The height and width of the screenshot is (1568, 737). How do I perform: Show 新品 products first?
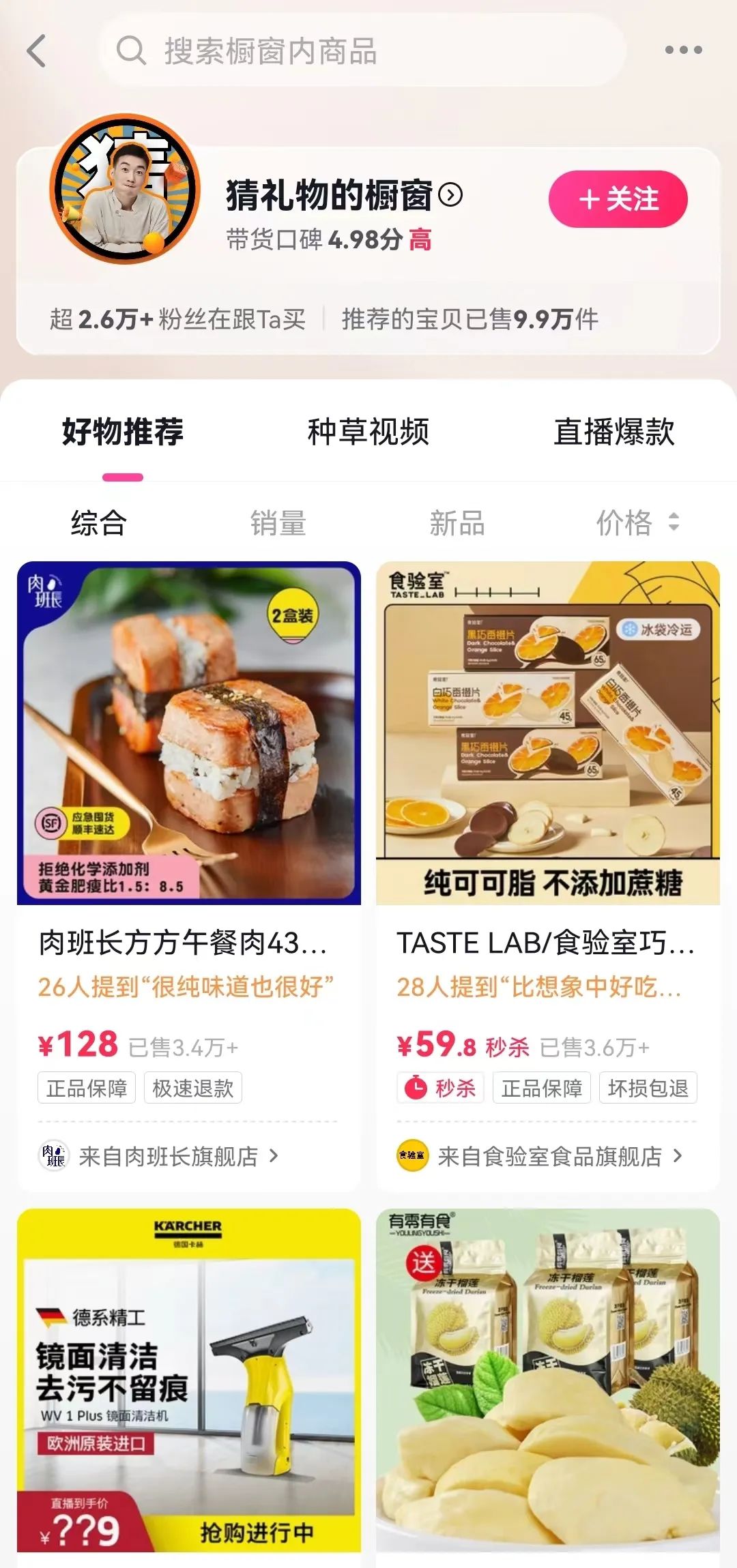[x=457, y=523]
